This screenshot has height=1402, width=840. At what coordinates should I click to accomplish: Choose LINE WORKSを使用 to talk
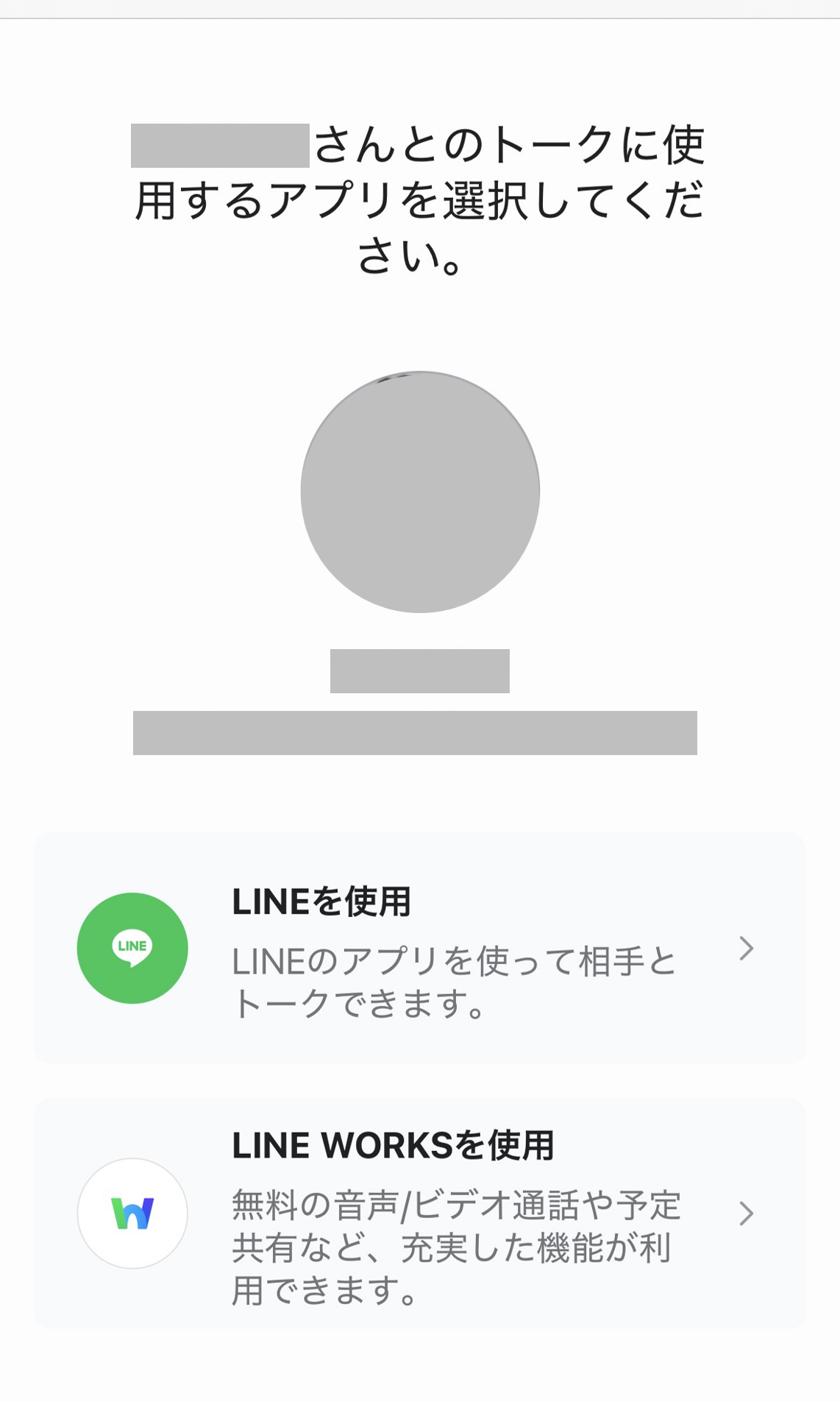(x=419, y=1213)
